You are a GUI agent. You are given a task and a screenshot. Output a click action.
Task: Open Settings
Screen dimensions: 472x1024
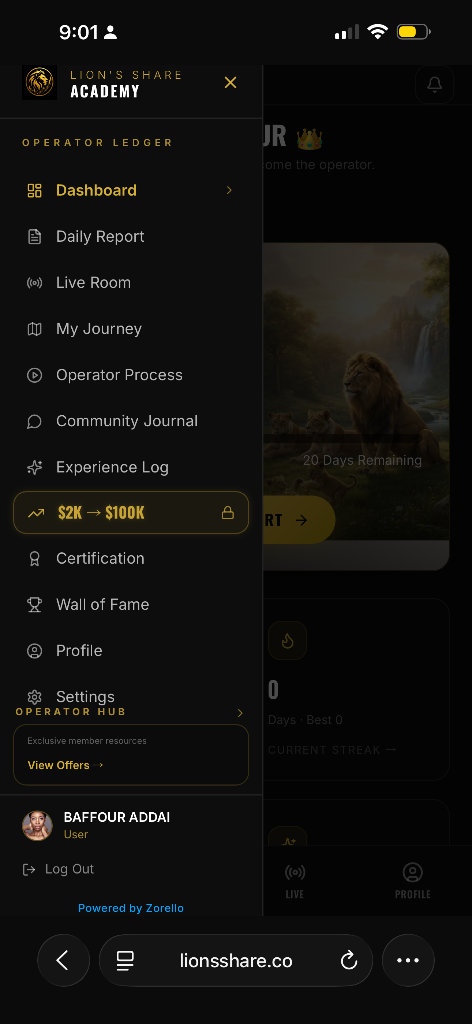point(131,696)
